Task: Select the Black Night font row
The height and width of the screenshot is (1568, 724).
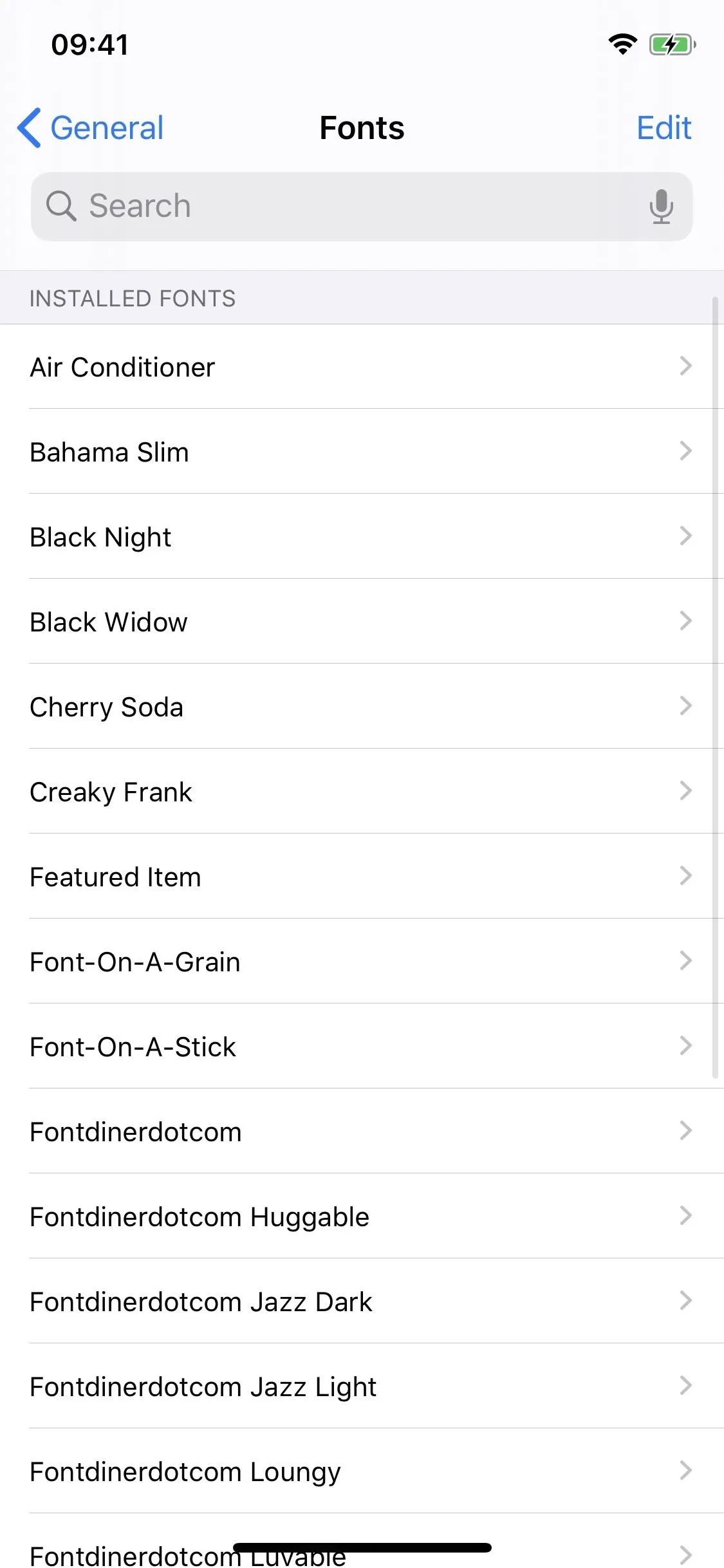Action: click(x=362, y=536)
